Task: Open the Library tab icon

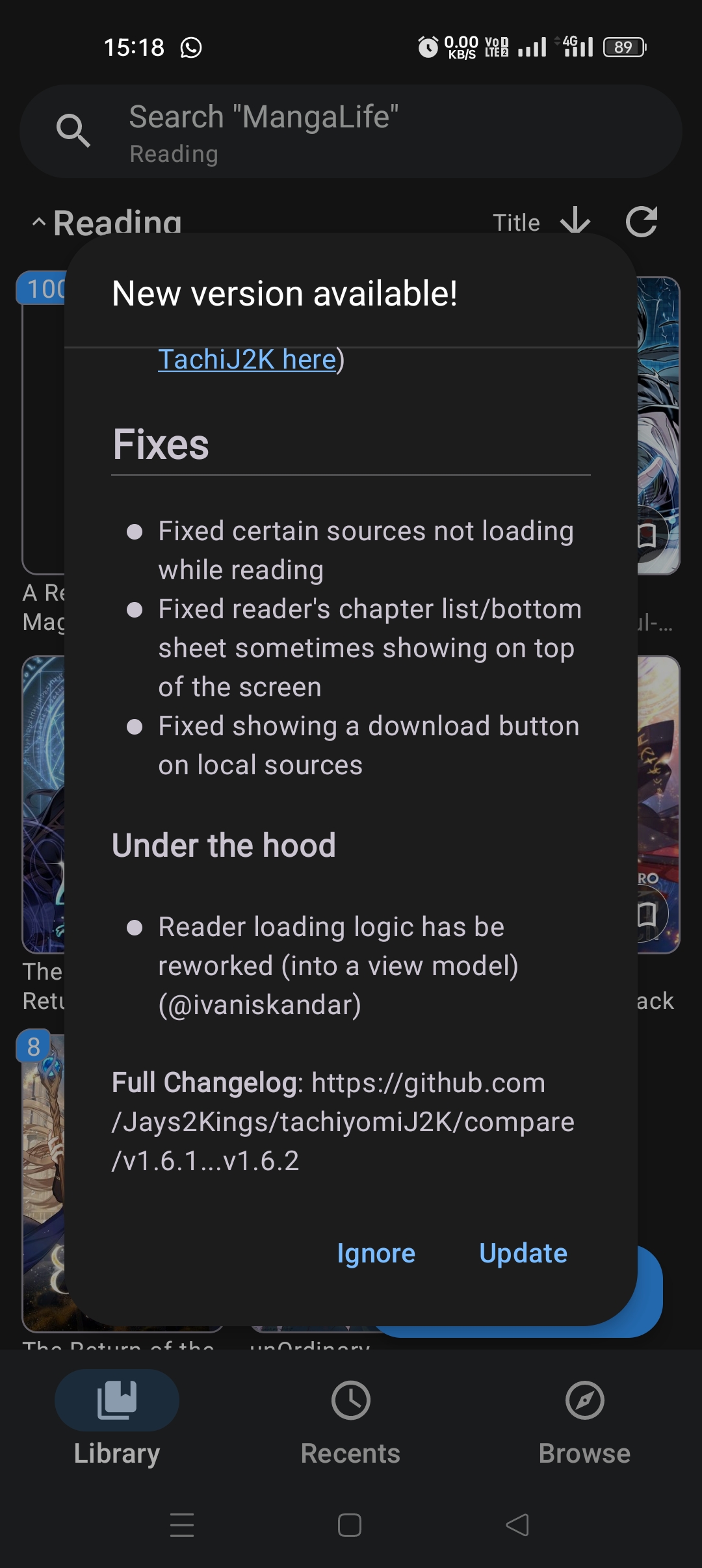Action: coord(116,1401)
